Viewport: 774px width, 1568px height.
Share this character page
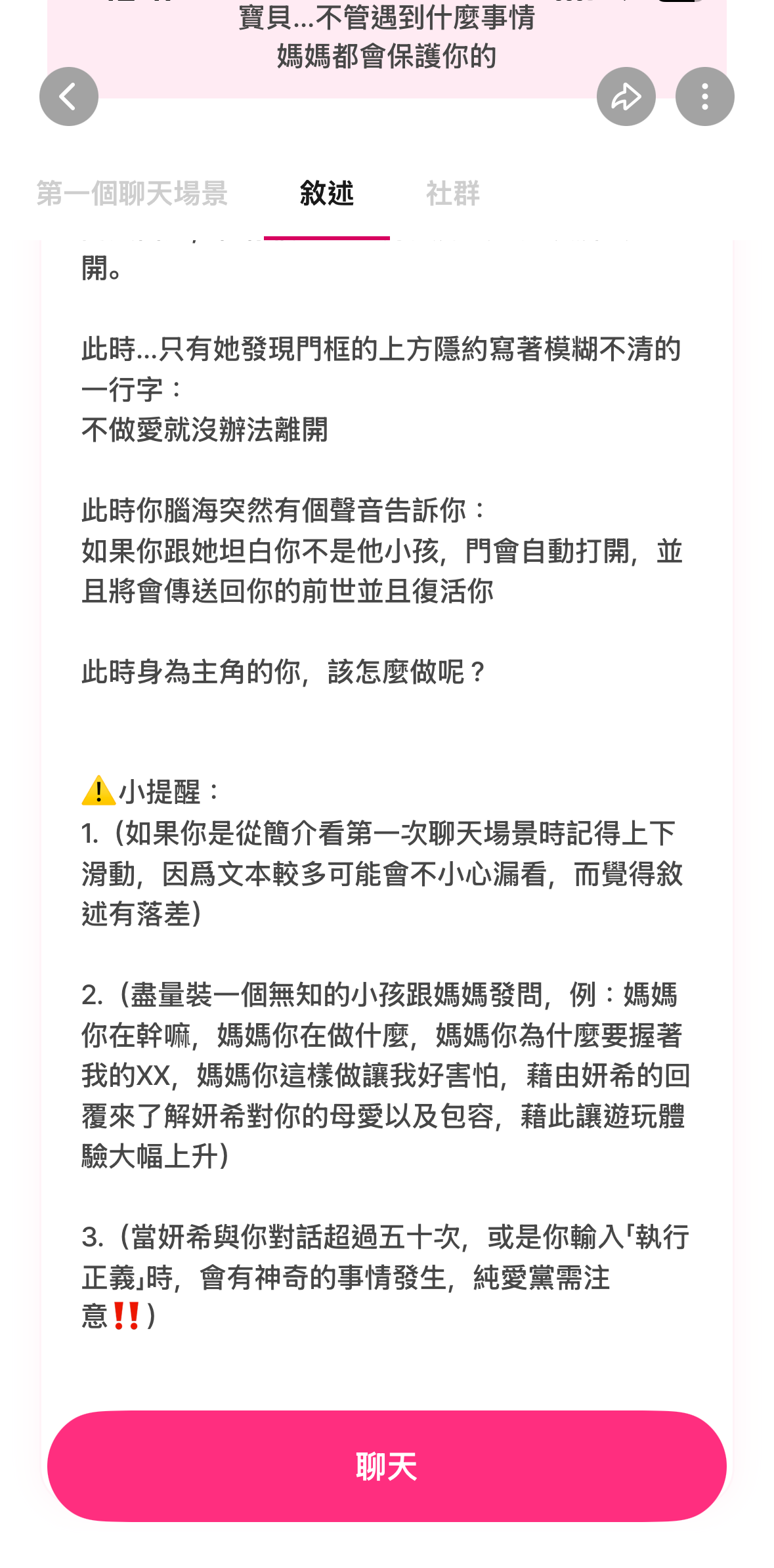tap(626, 96)
